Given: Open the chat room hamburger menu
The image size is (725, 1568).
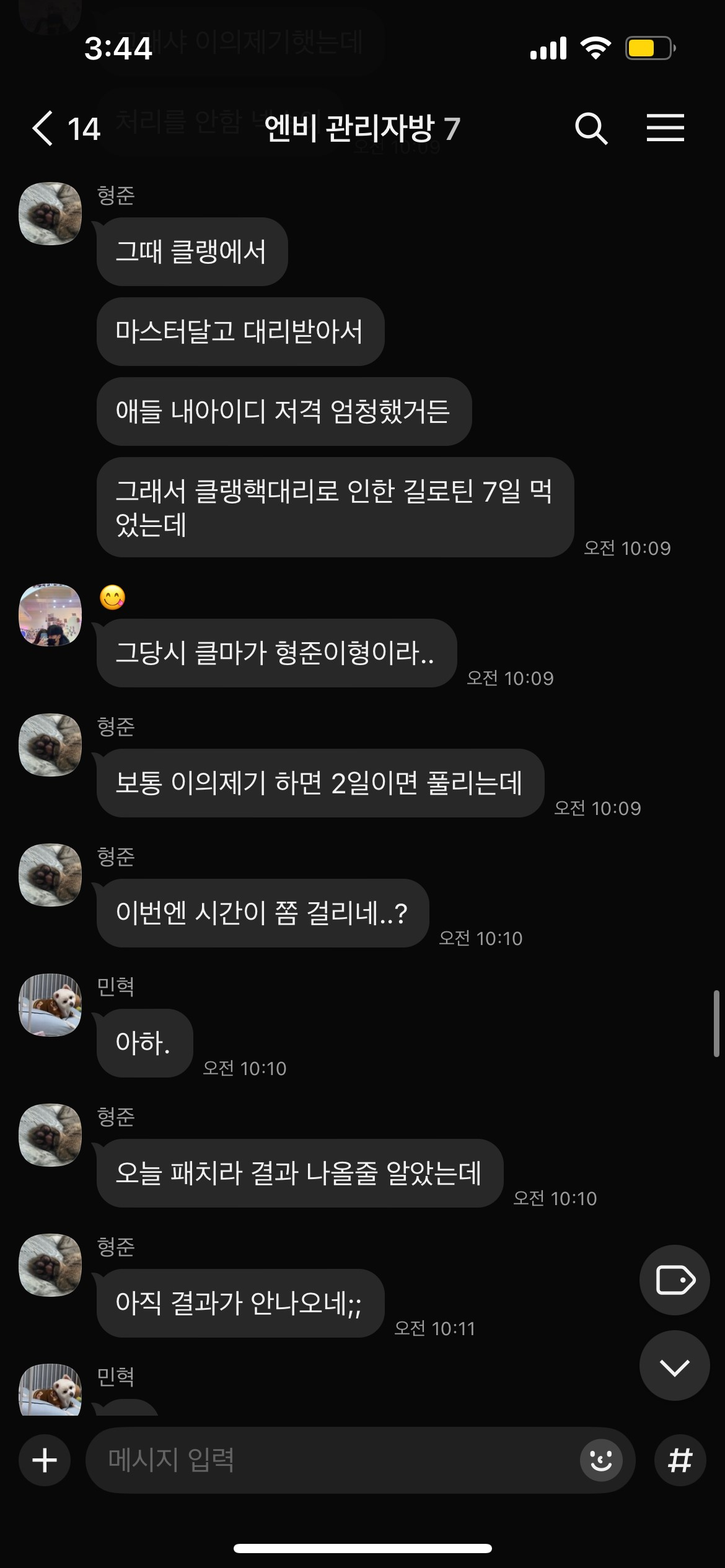Looking at the screenshot, I should 665,128.
